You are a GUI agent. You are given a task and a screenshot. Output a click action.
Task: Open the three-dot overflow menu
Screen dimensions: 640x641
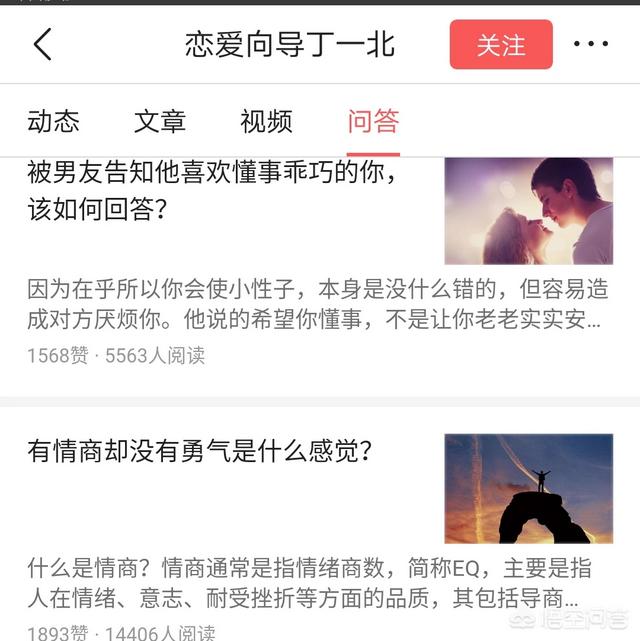(x=591, y=45)
